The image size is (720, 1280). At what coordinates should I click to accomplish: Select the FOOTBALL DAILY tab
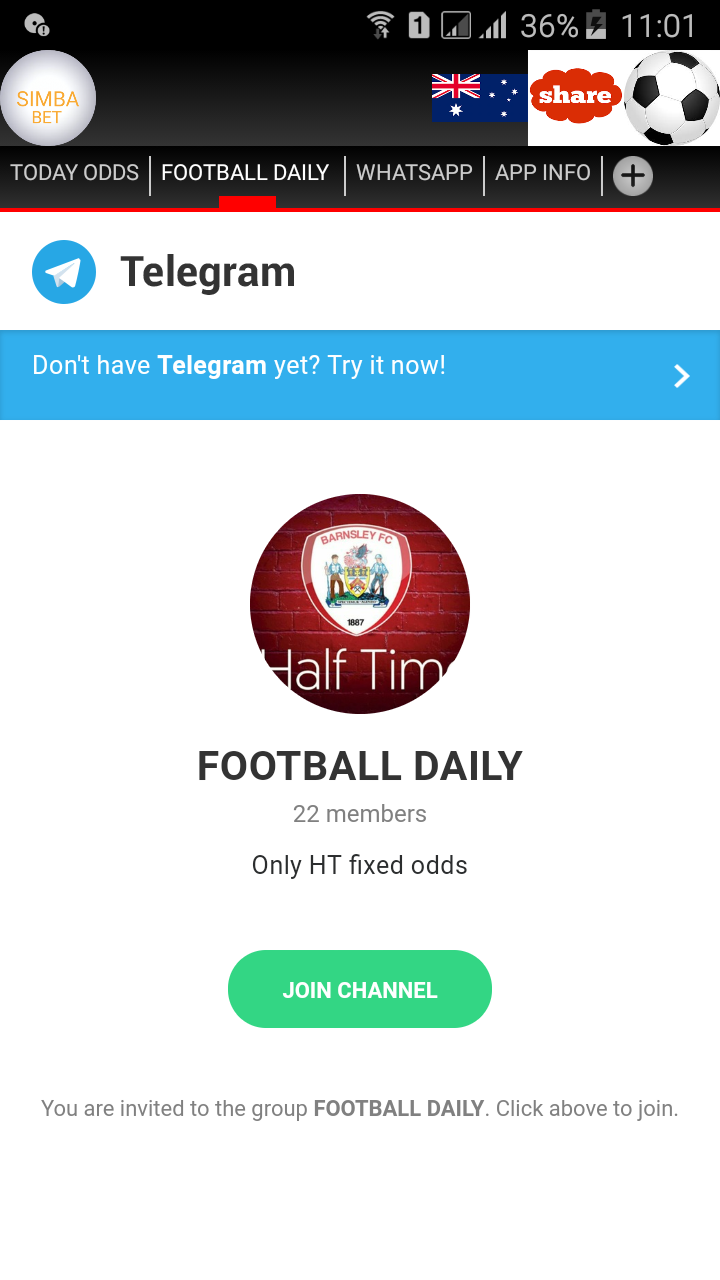(246, 173)
